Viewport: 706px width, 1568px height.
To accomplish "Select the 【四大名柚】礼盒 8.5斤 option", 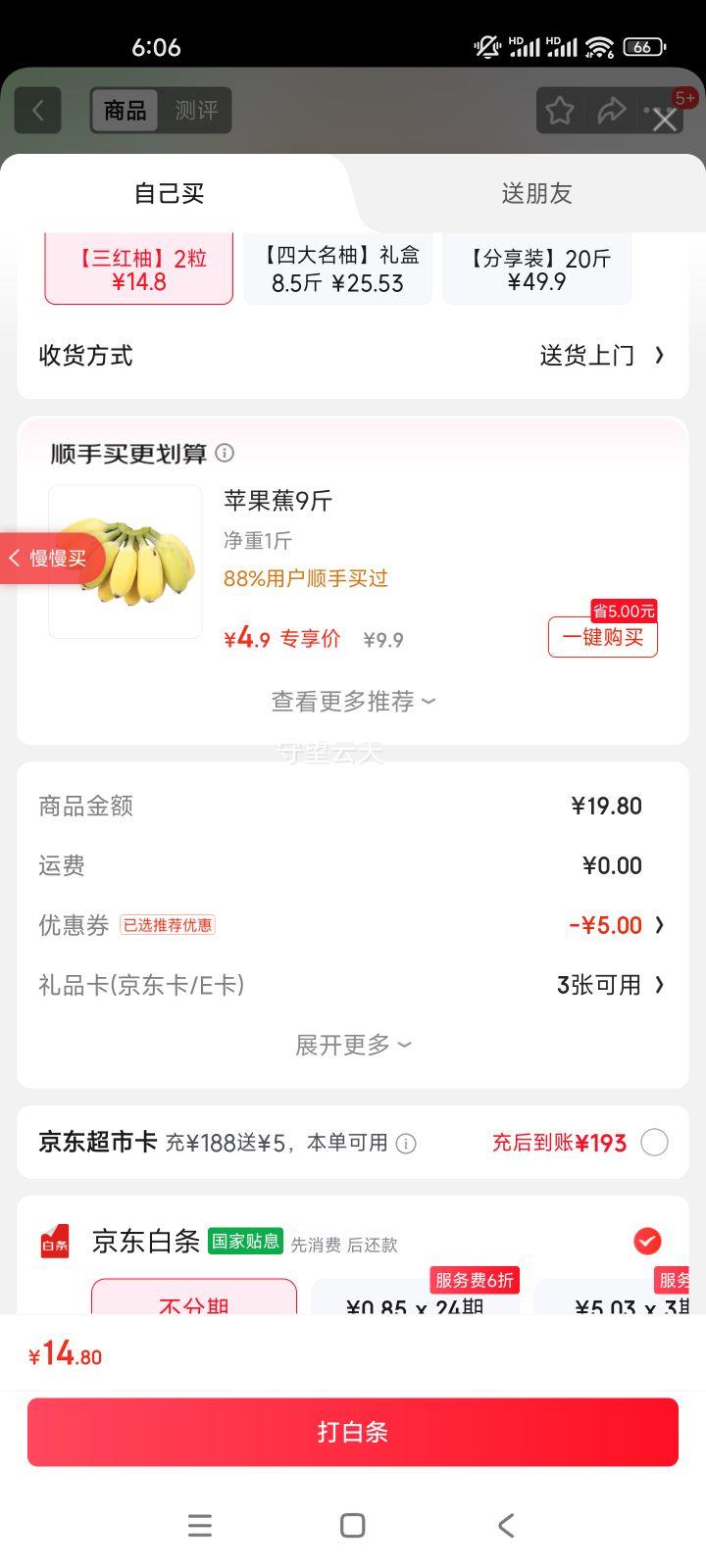I will [x=338, y=269].
